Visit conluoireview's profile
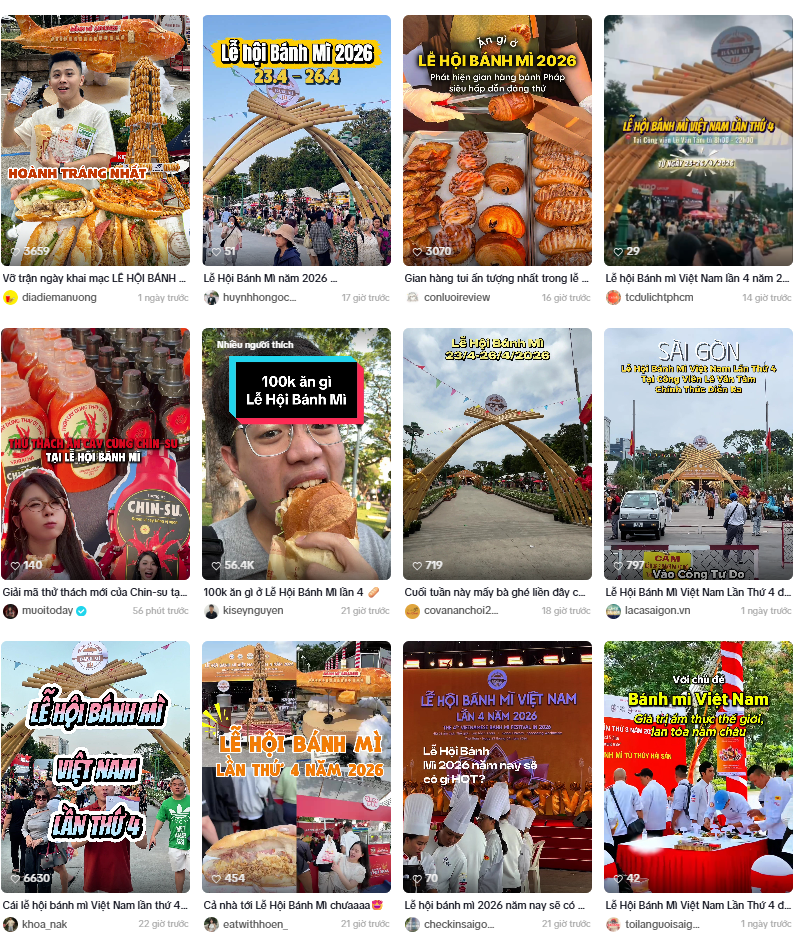Screen dimensions: 794x939 click(x=456, y=297)
